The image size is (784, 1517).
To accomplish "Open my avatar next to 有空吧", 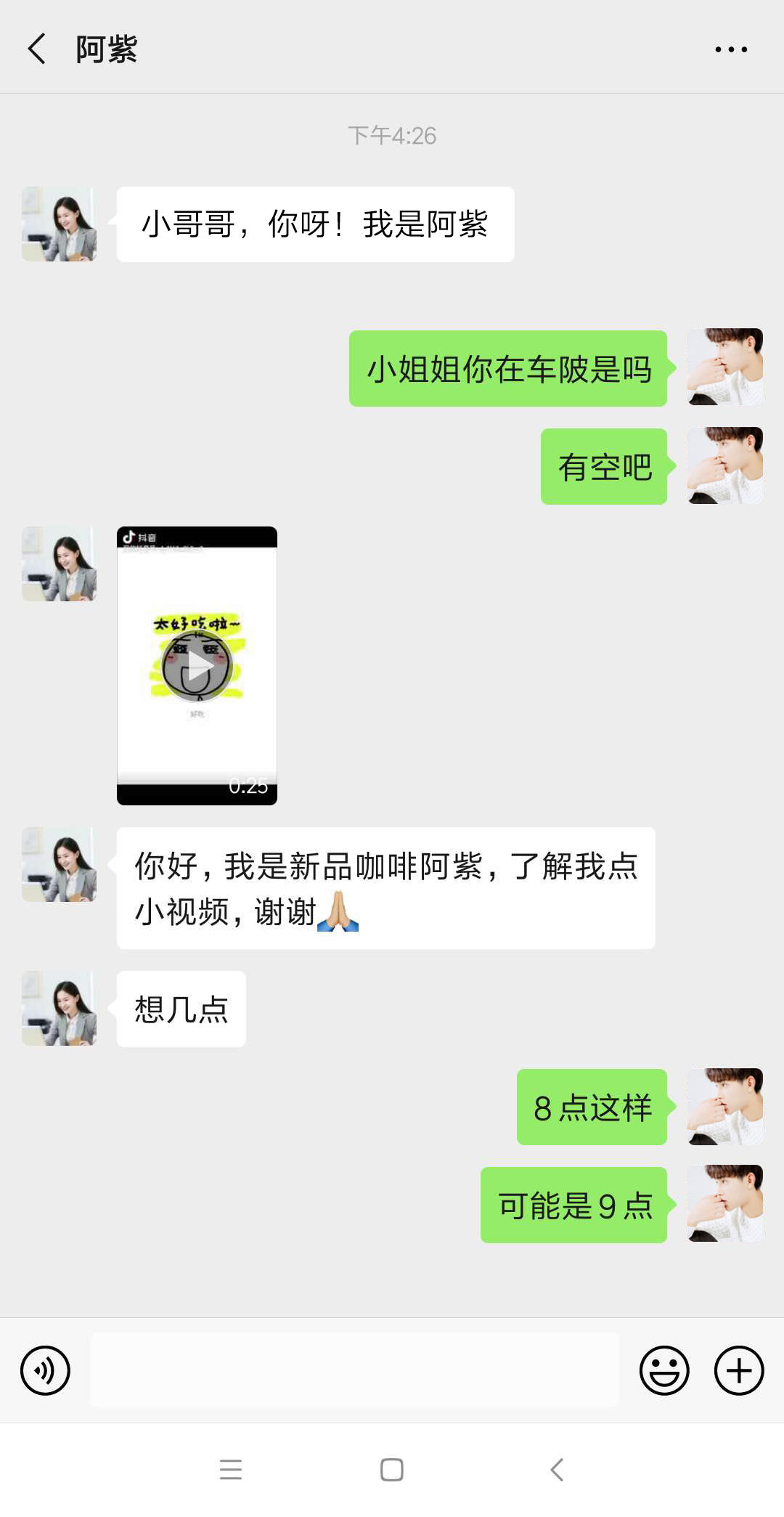I will click(724, 465).
